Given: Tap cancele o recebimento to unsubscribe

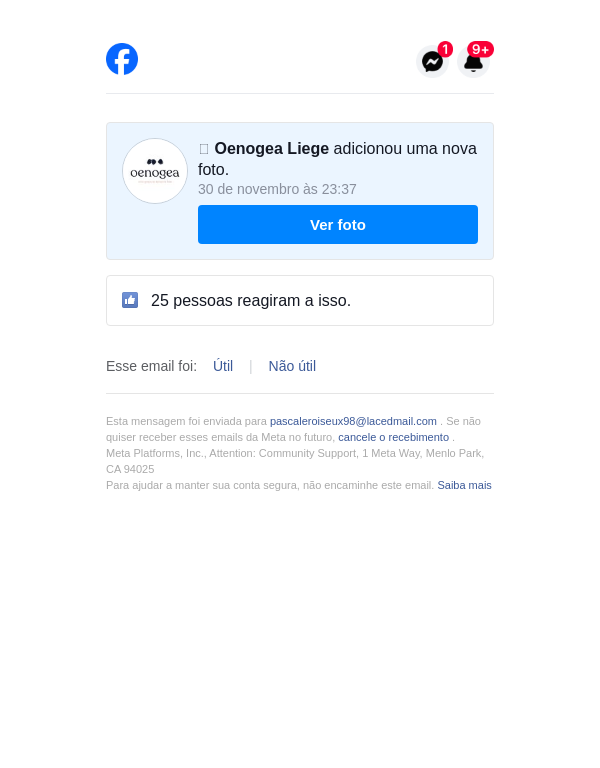Looking at the screenshot, I should point(393,437).
